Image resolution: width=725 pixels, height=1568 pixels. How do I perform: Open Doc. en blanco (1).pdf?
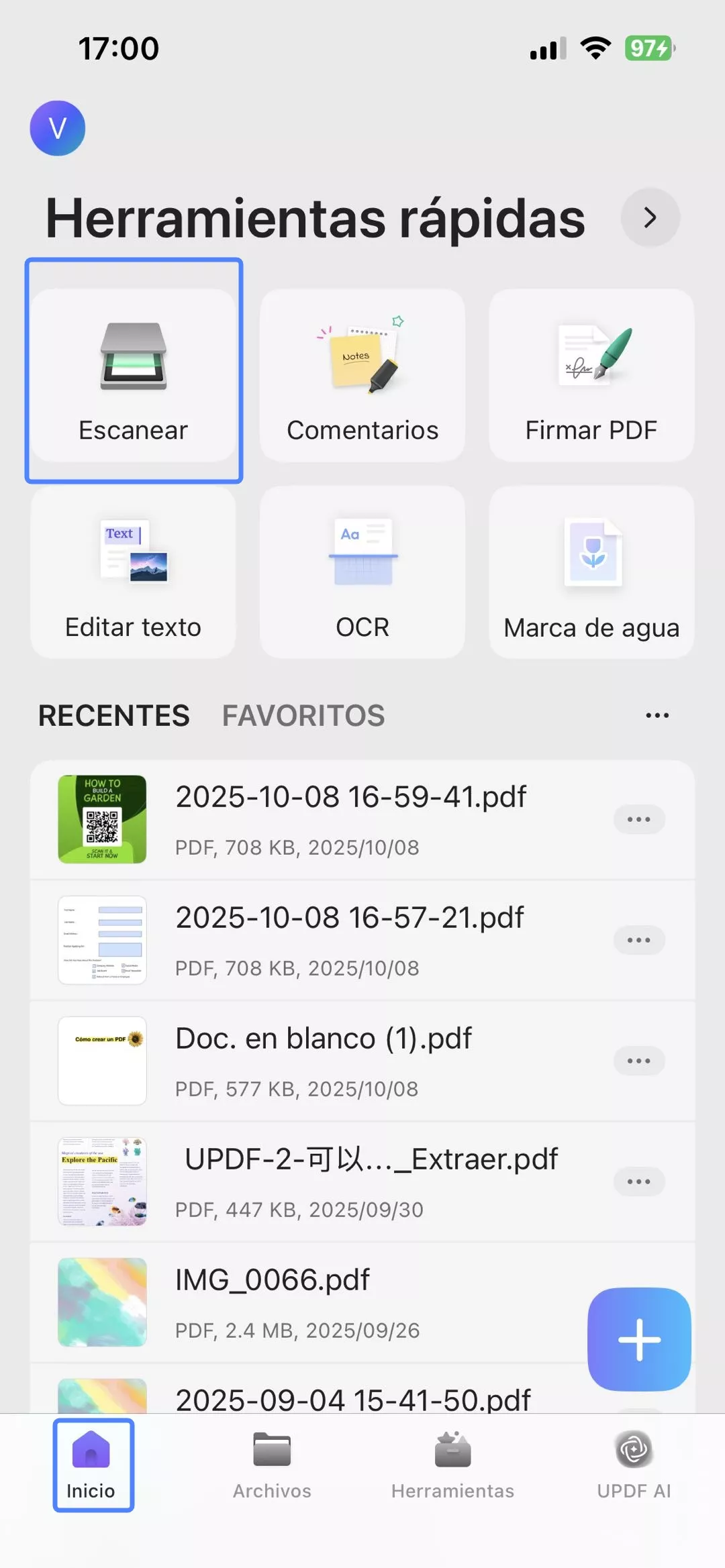click(x=324, y=1060)
